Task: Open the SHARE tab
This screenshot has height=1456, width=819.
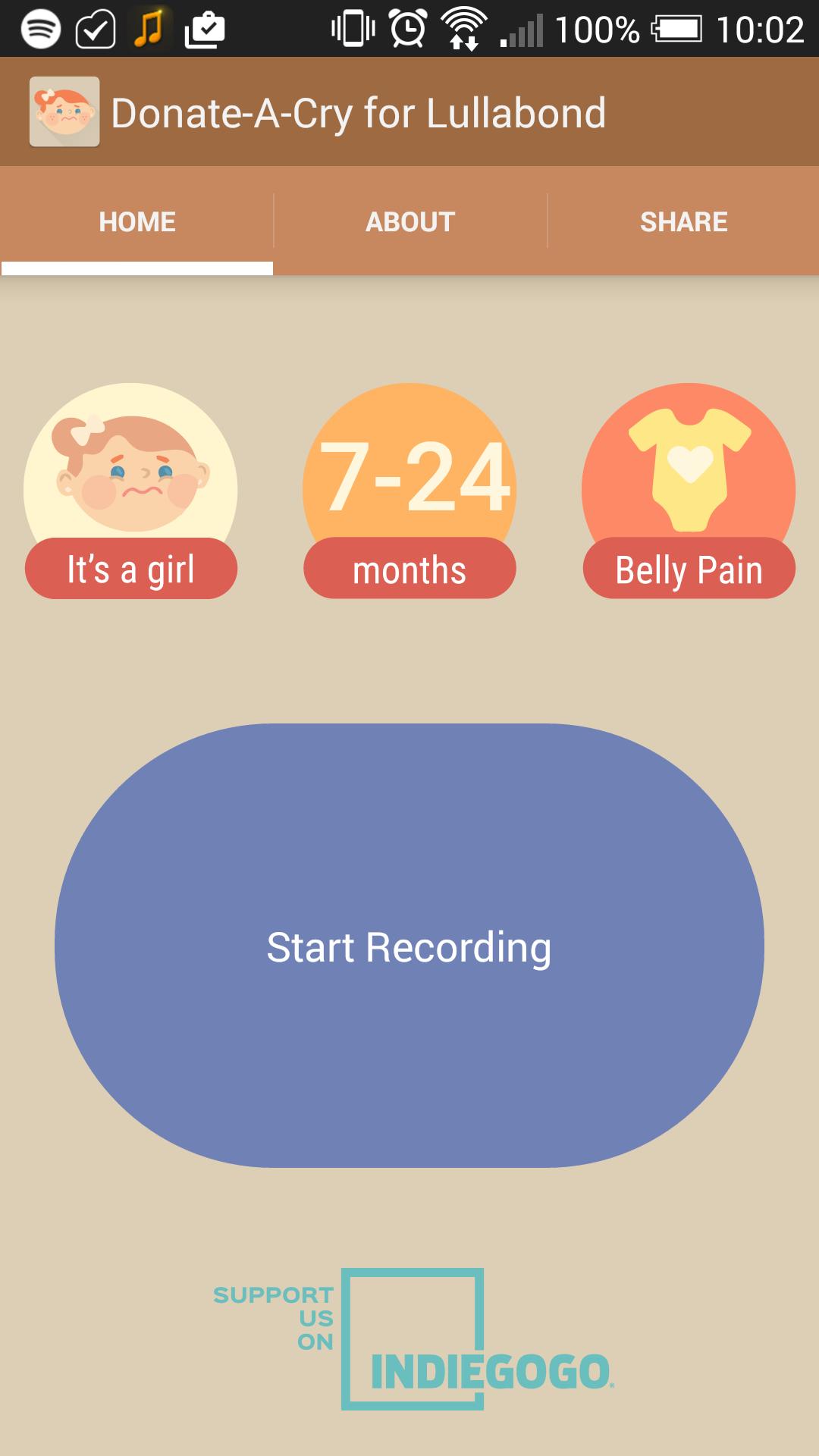Action: point(683,221)
